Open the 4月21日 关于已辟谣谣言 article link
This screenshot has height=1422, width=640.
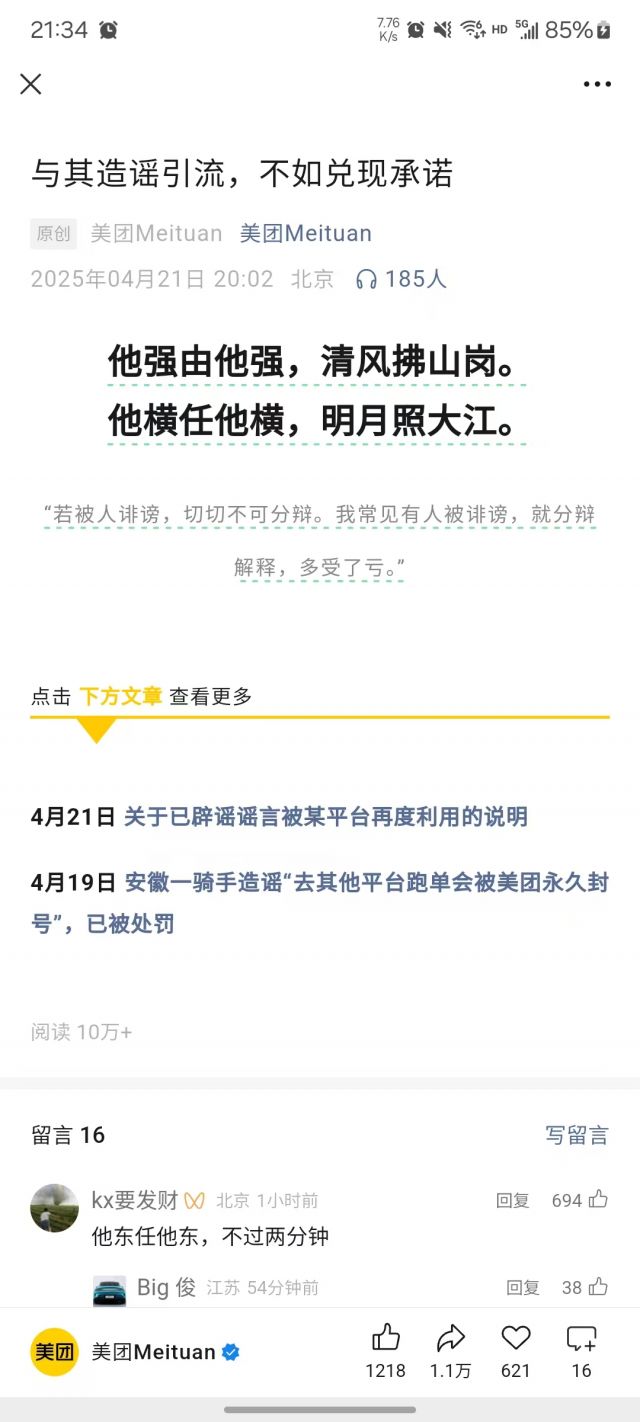325,817
